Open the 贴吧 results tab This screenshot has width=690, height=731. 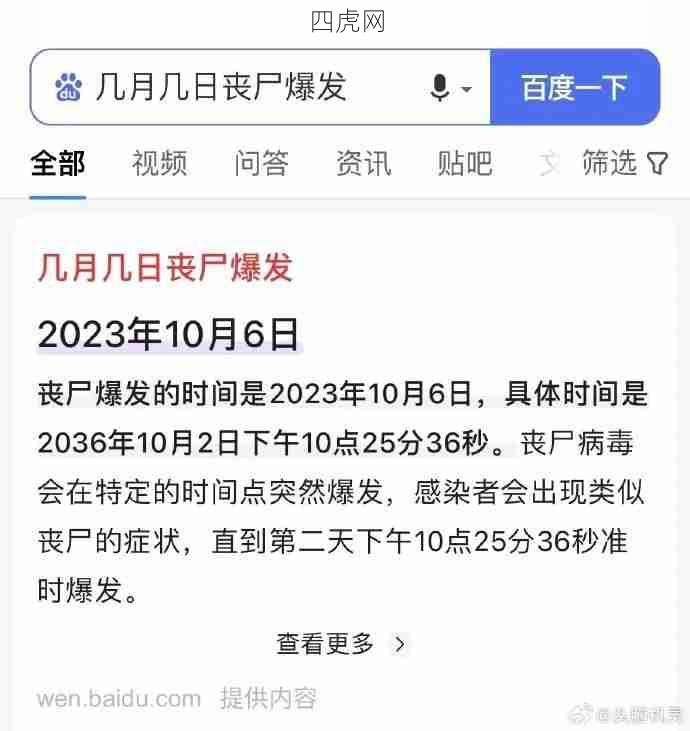coord(465,163)
